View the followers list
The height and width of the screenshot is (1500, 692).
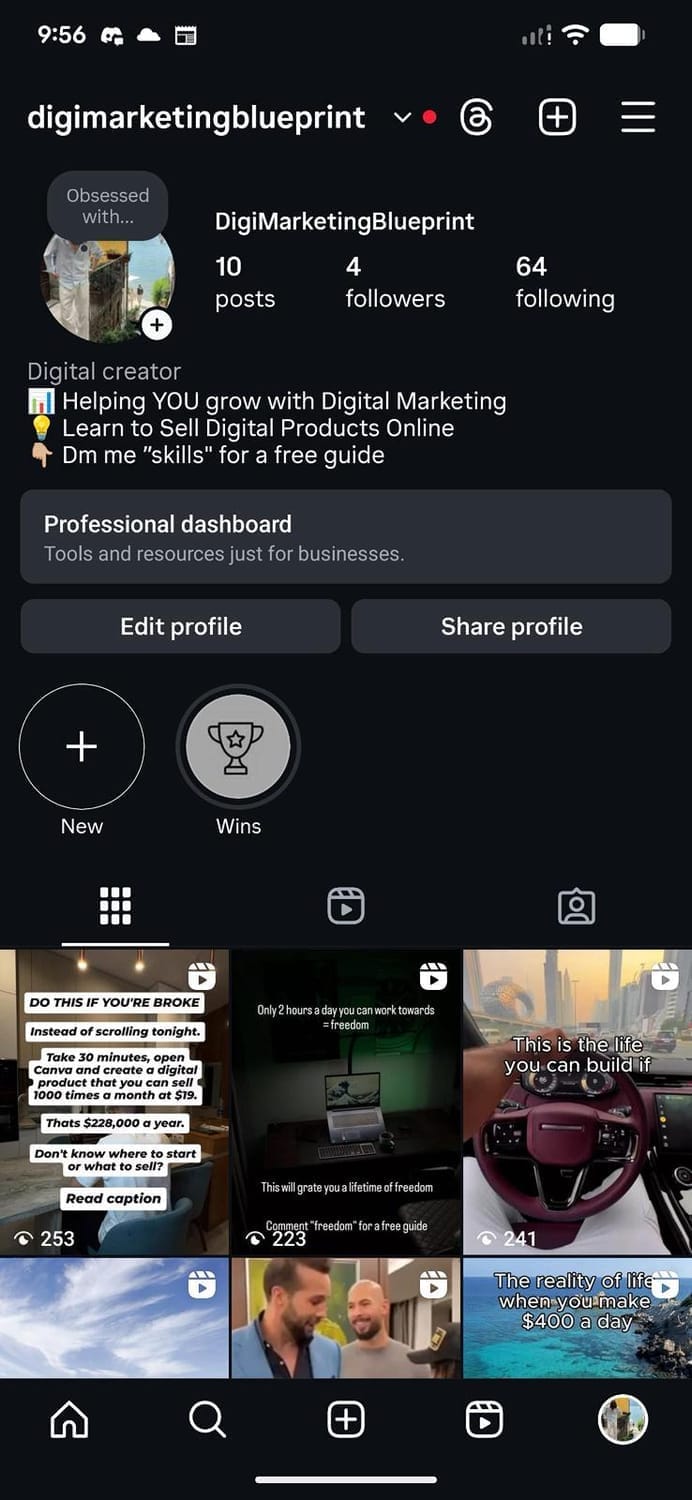[394, 282]
